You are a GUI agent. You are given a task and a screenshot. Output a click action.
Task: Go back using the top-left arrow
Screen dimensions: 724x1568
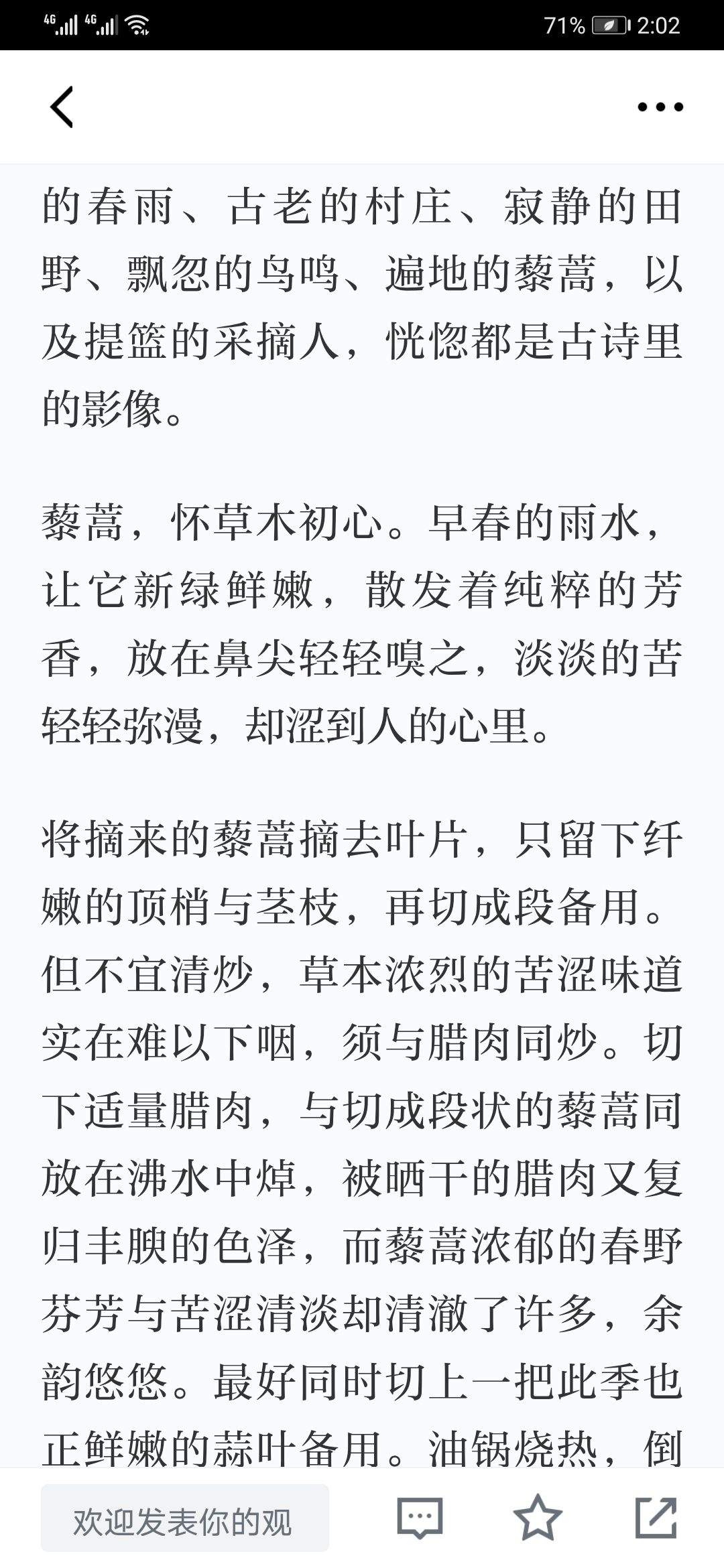[x=62, y=107]
